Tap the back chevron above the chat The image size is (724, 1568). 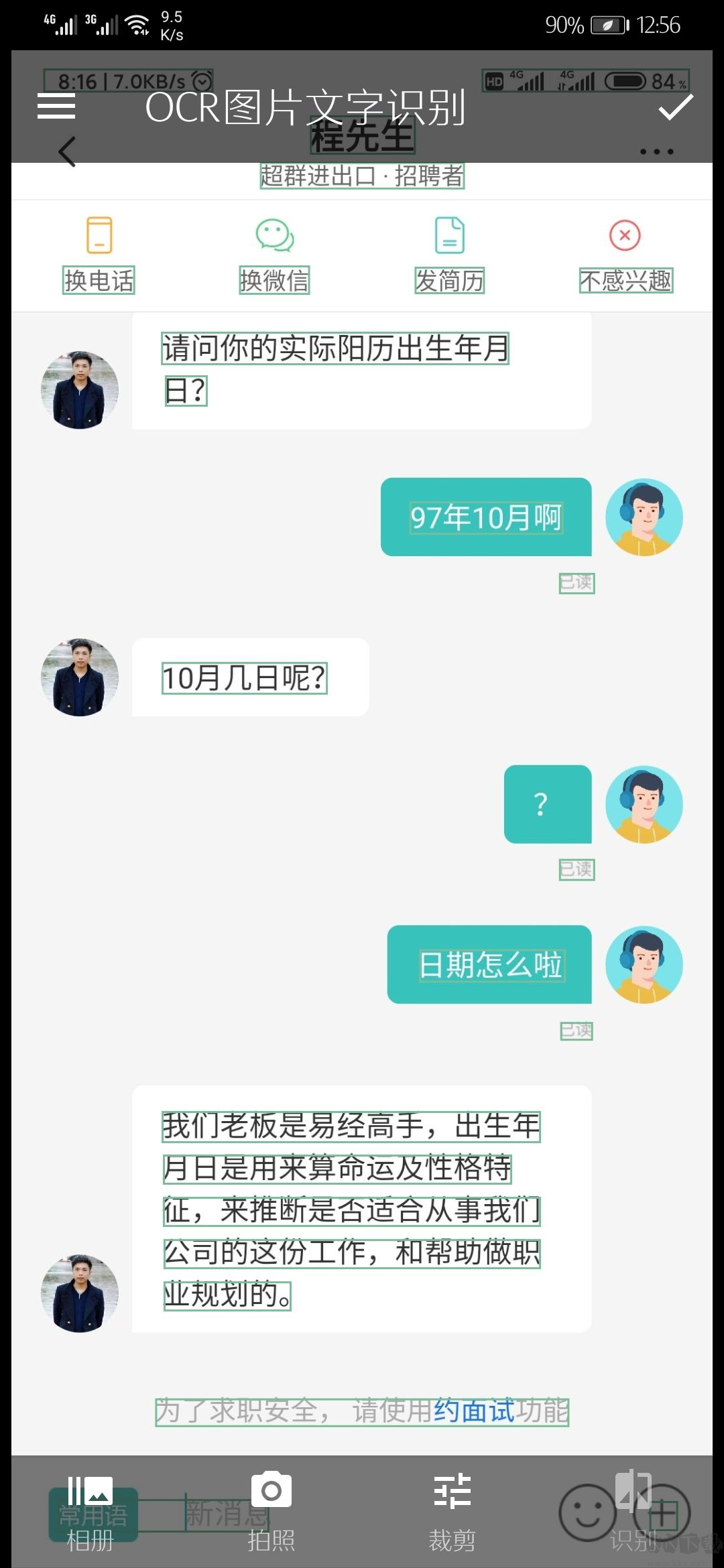coord(68,151)
